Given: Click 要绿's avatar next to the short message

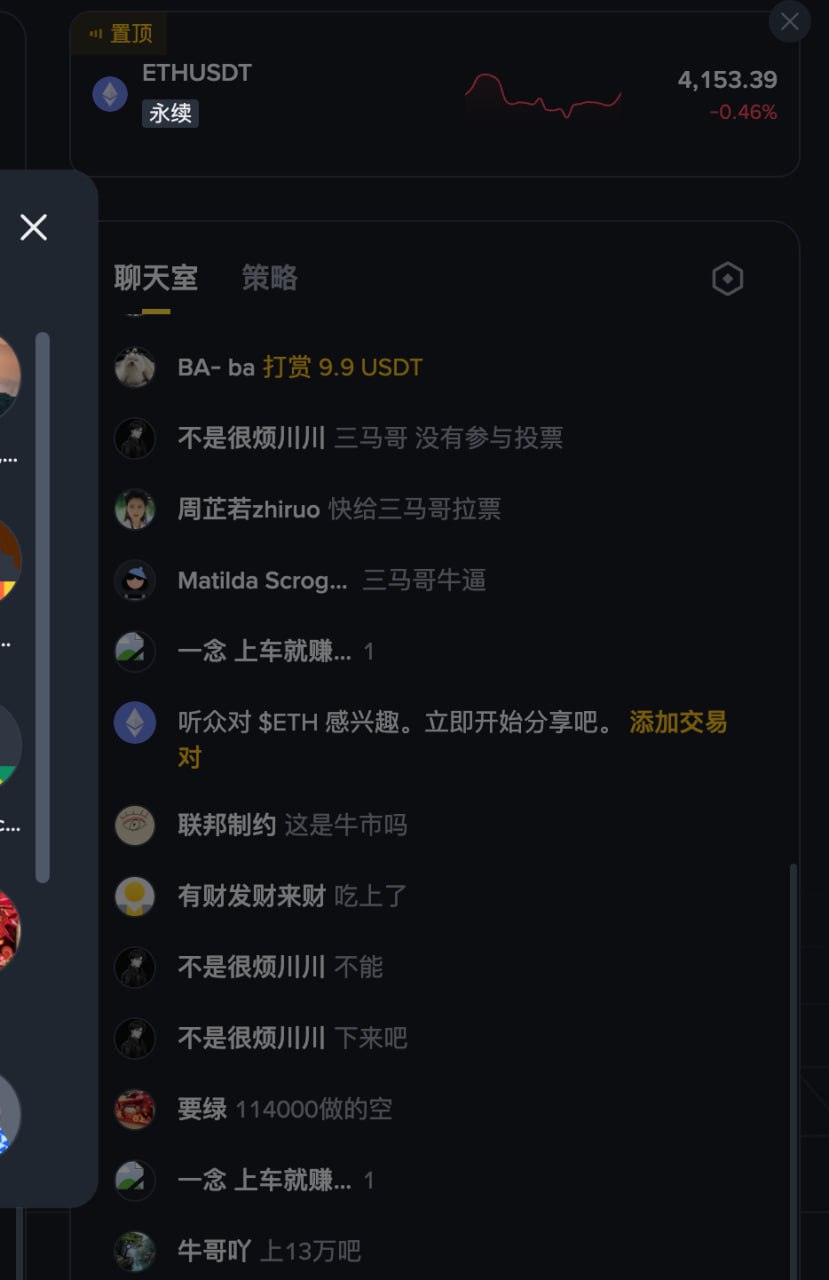Looking at the screenshot, I should 135,1109.
